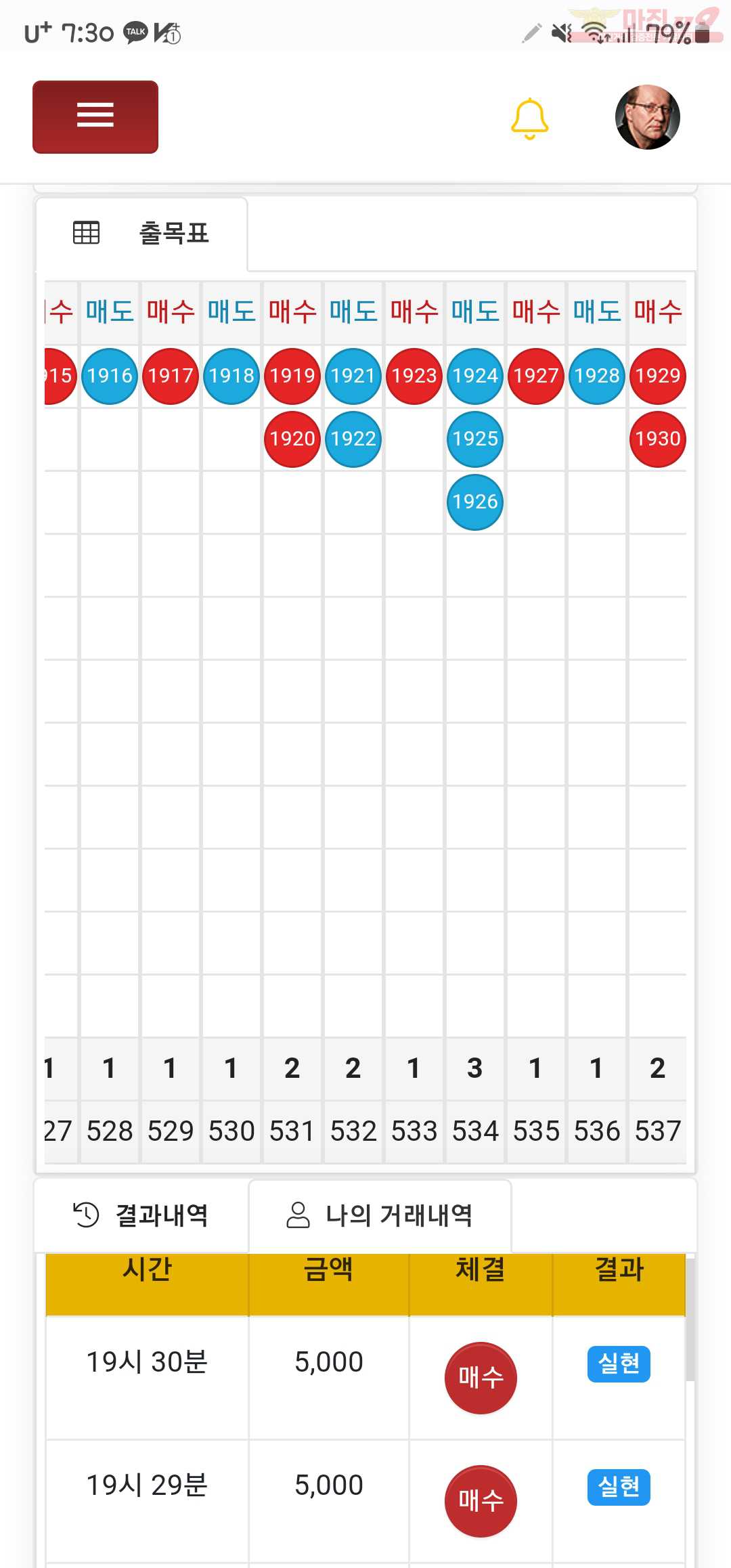Open the profile avatar

(x=647, y=117)
